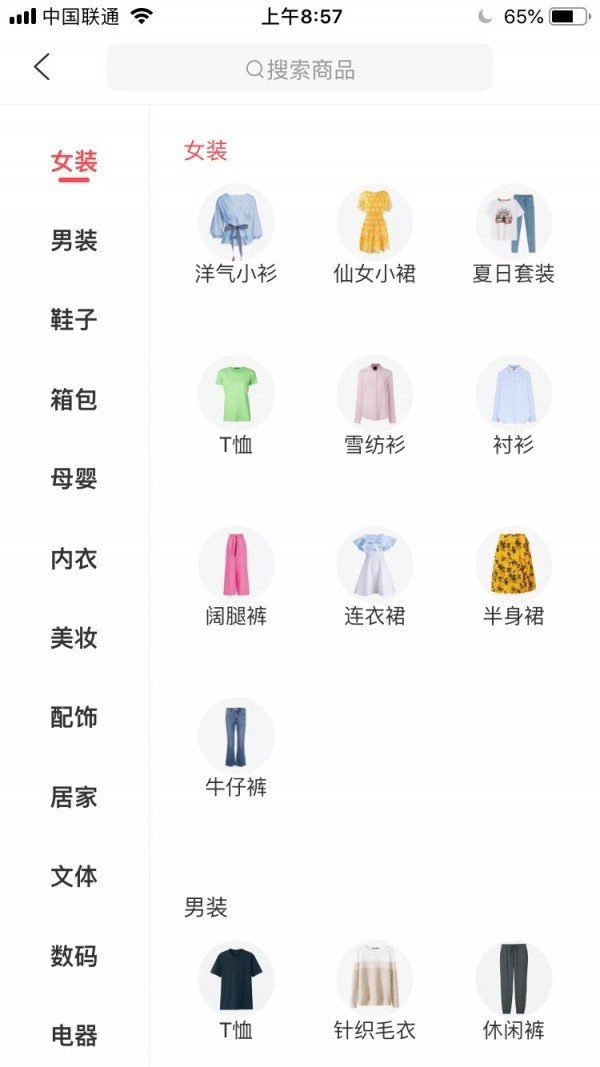Open 雪纺衫 under women's wear
The height and width of the screenshot is (1067, 600).
point(375,406)
